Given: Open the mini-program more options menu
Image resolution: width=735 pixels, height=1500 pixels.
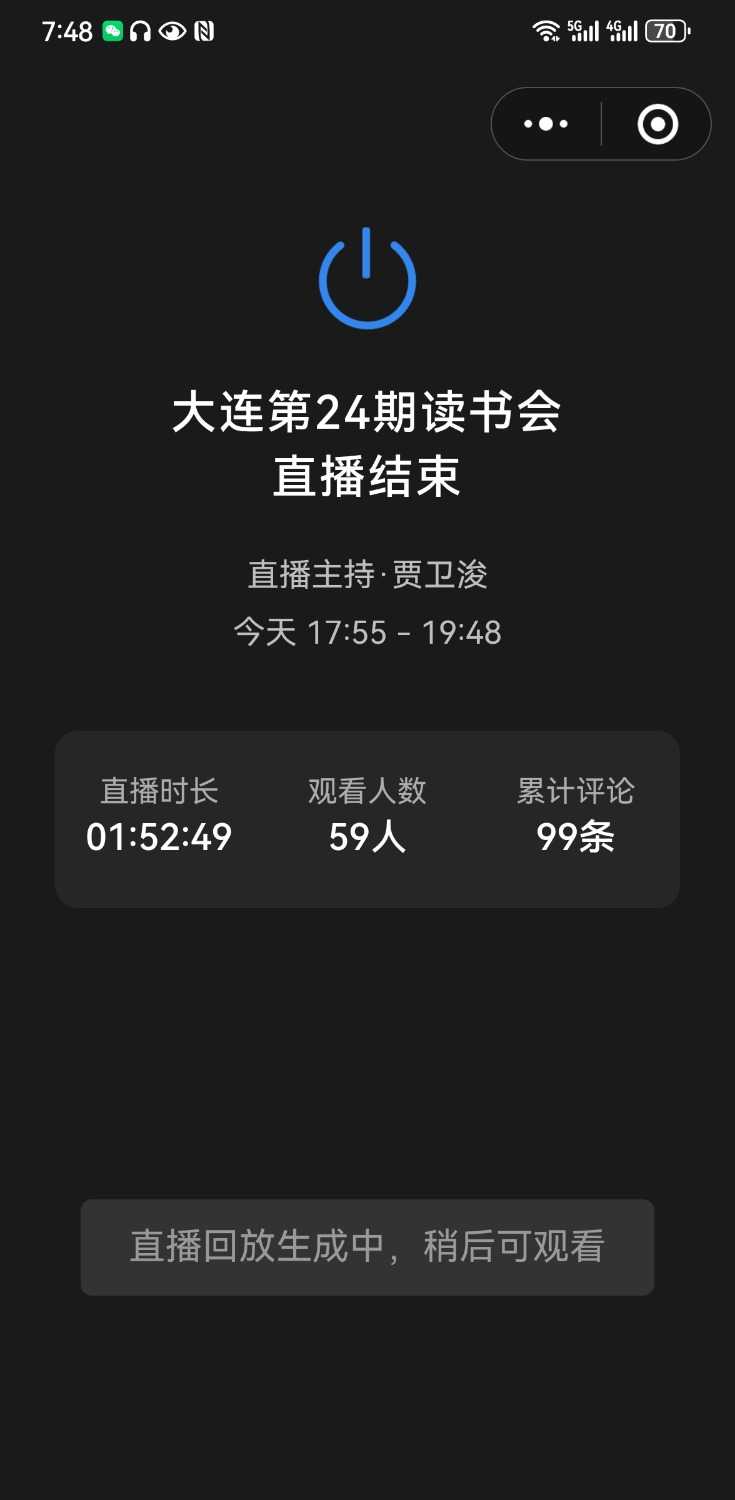Looking at the screenshot, I should pyautogui.click(x=545, y=123).
